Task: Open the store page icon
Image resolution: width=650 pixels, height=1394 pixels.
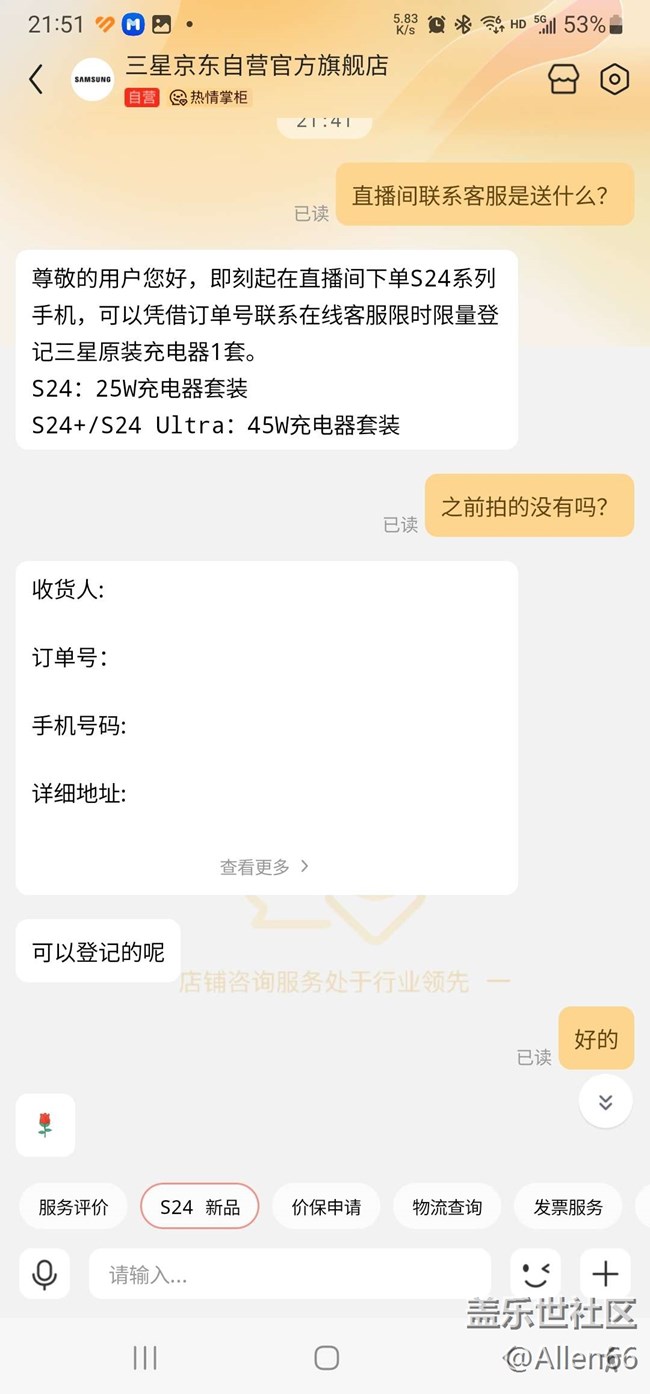Action: 564,80
